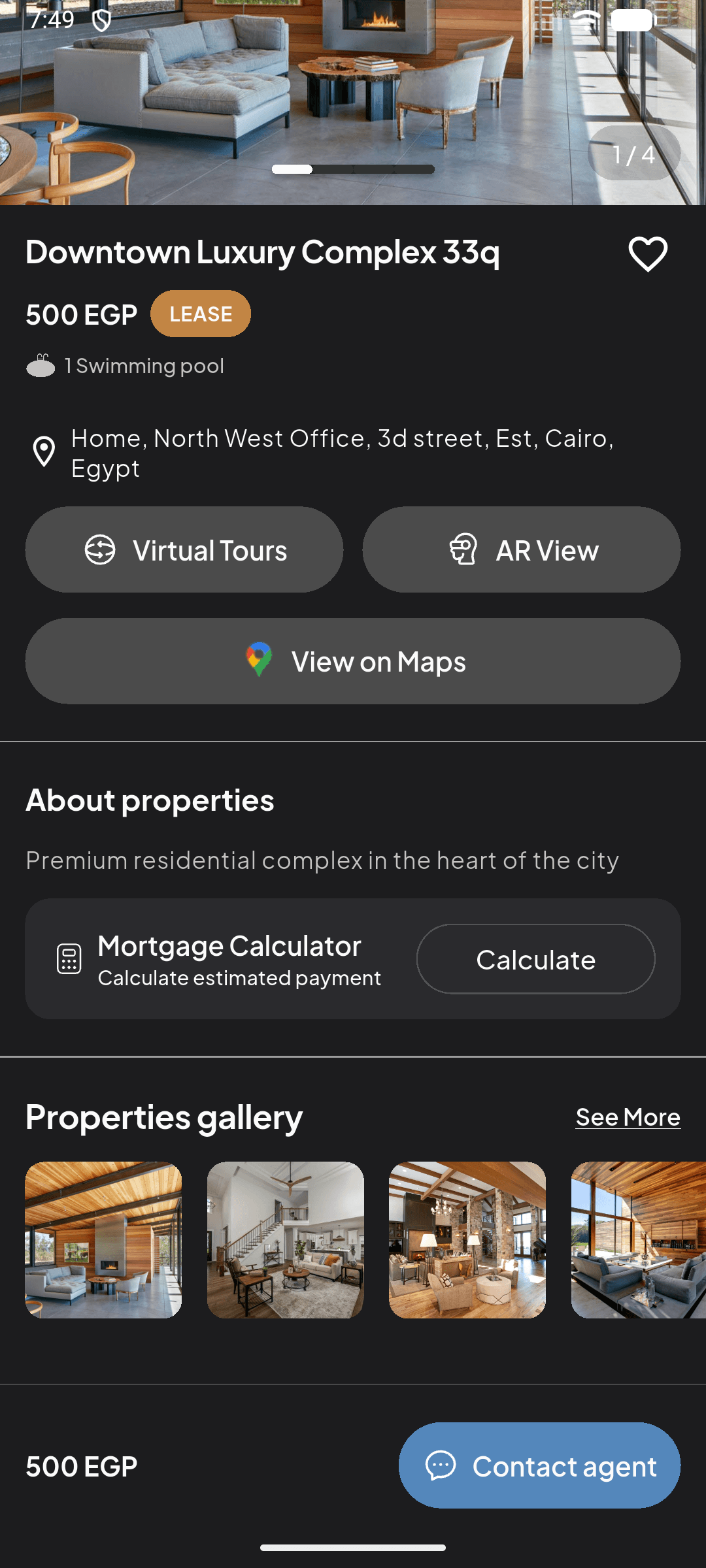Image resolution: width=706 pixels, height=1568 pixels.
Task: Switch to AR View mode
Action: (x=521, y=549)
